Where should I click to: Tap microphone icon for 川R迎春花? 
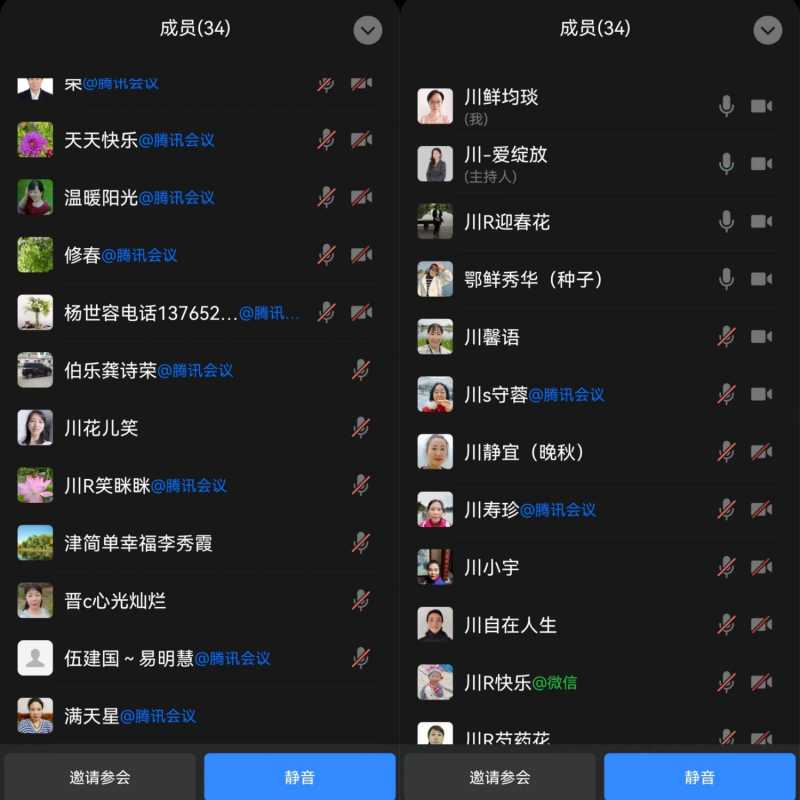pyautogui.click(x=727, y=221)
